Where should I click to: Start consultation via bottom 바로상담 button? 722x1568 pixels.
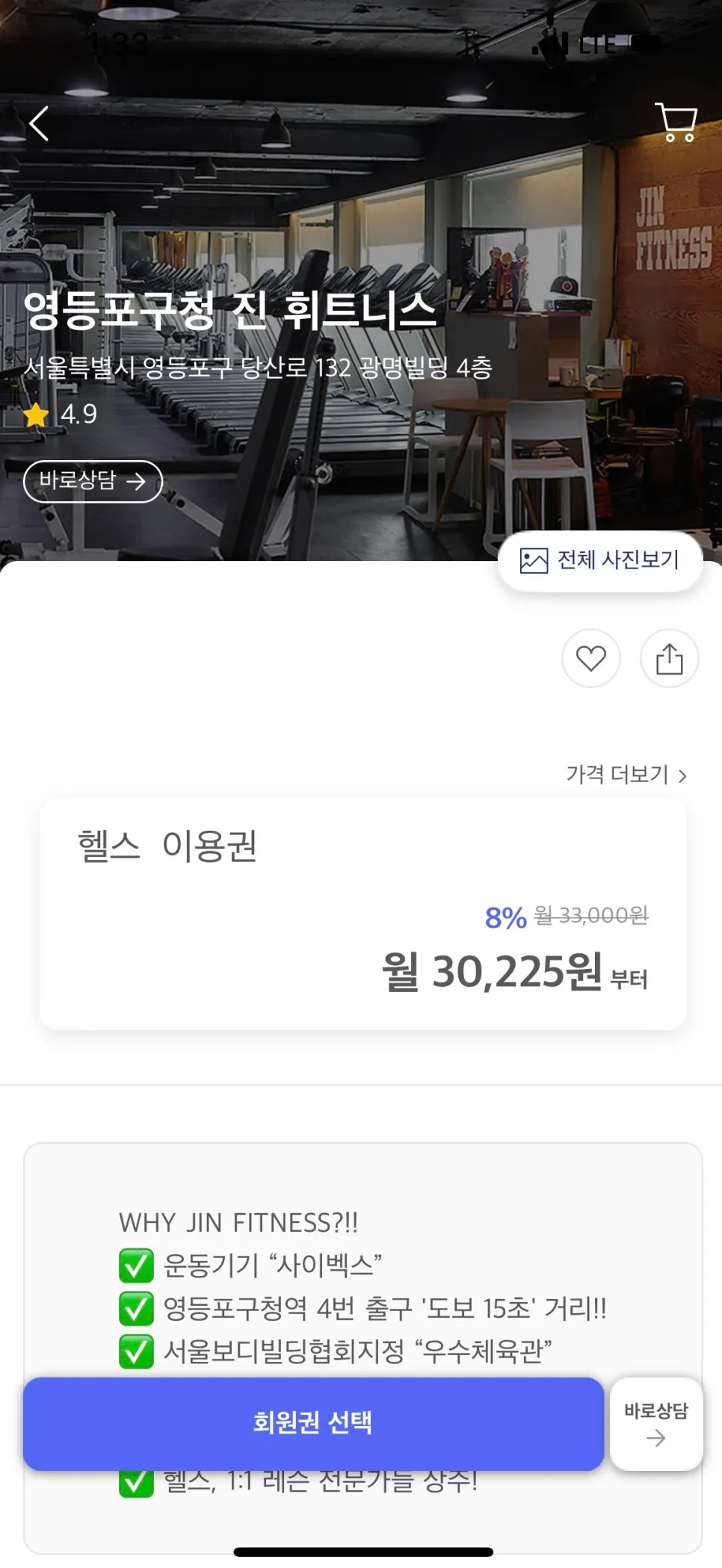point(655,1424)
